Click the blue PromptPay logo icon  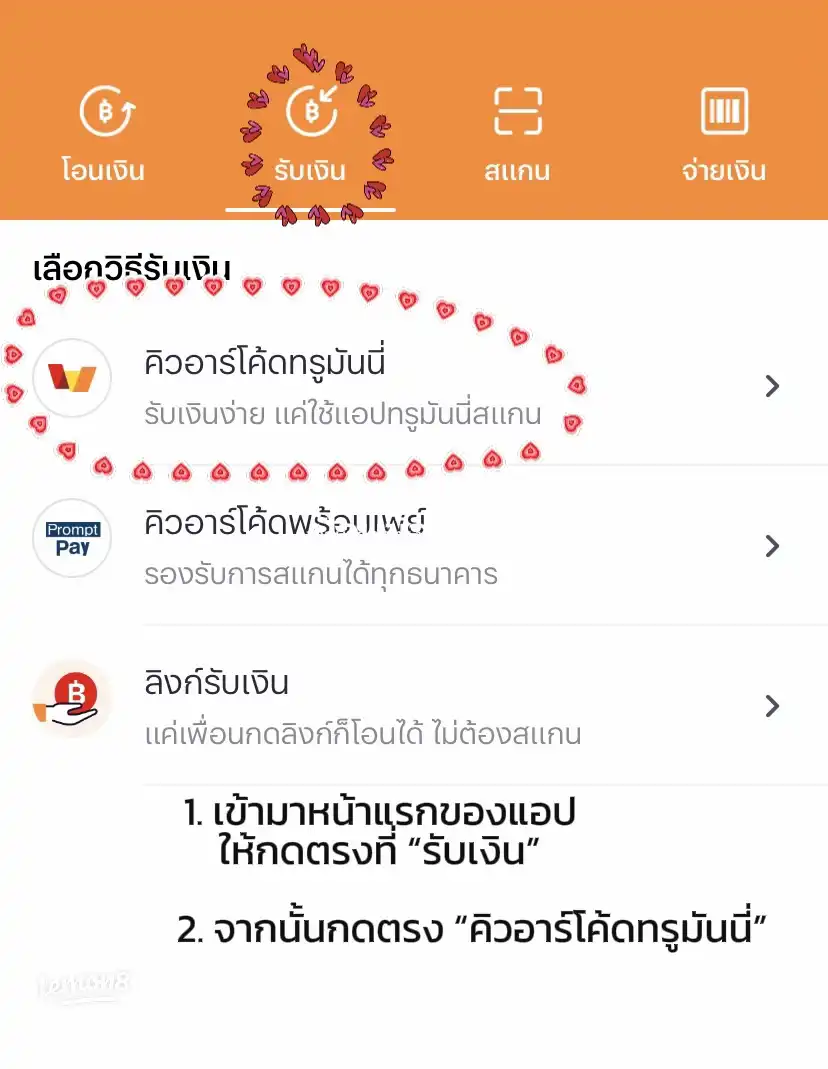click(x=70, y=540)
